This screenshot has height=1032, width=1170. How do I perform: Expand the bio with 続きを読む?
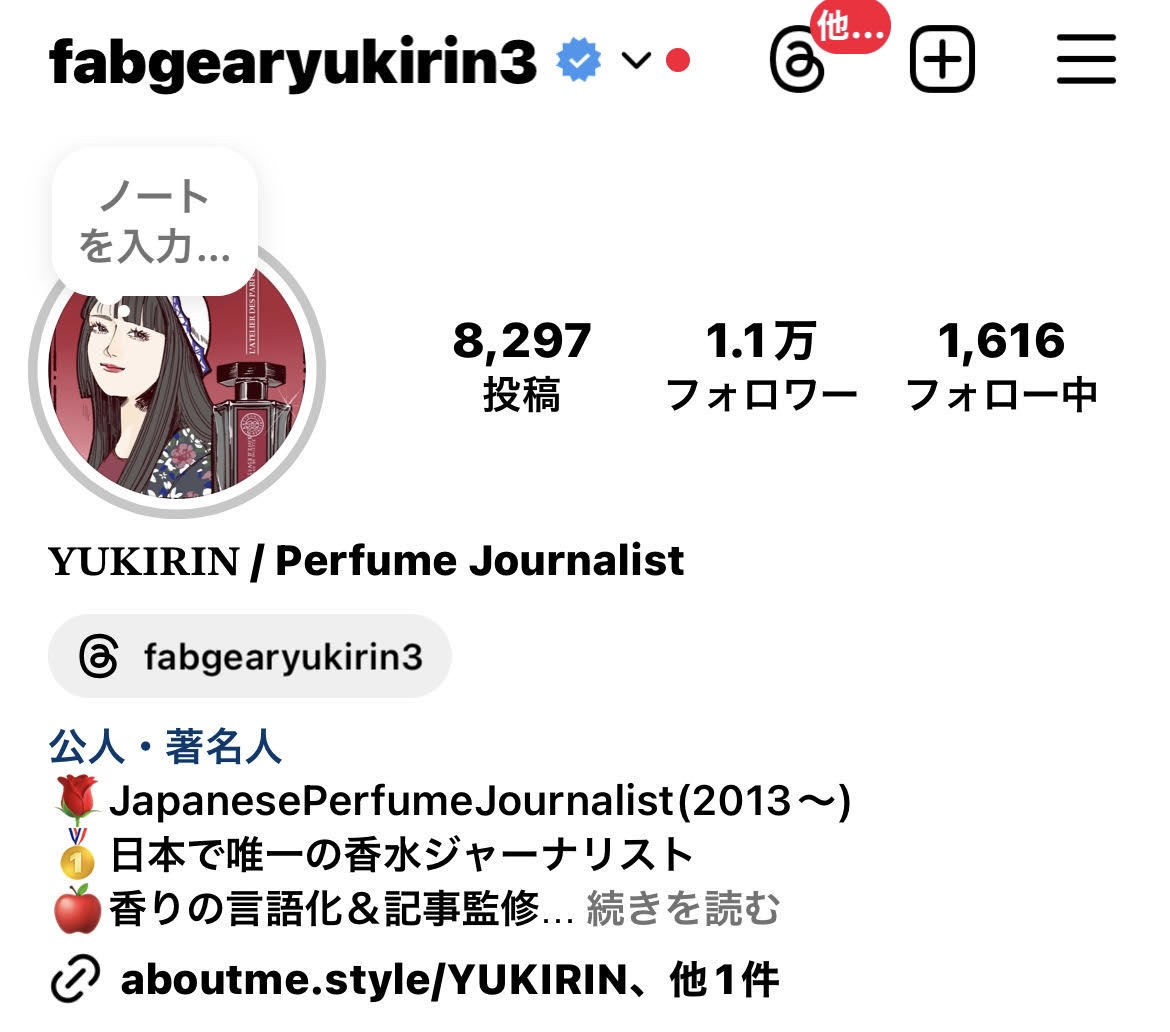click(682, 909)
